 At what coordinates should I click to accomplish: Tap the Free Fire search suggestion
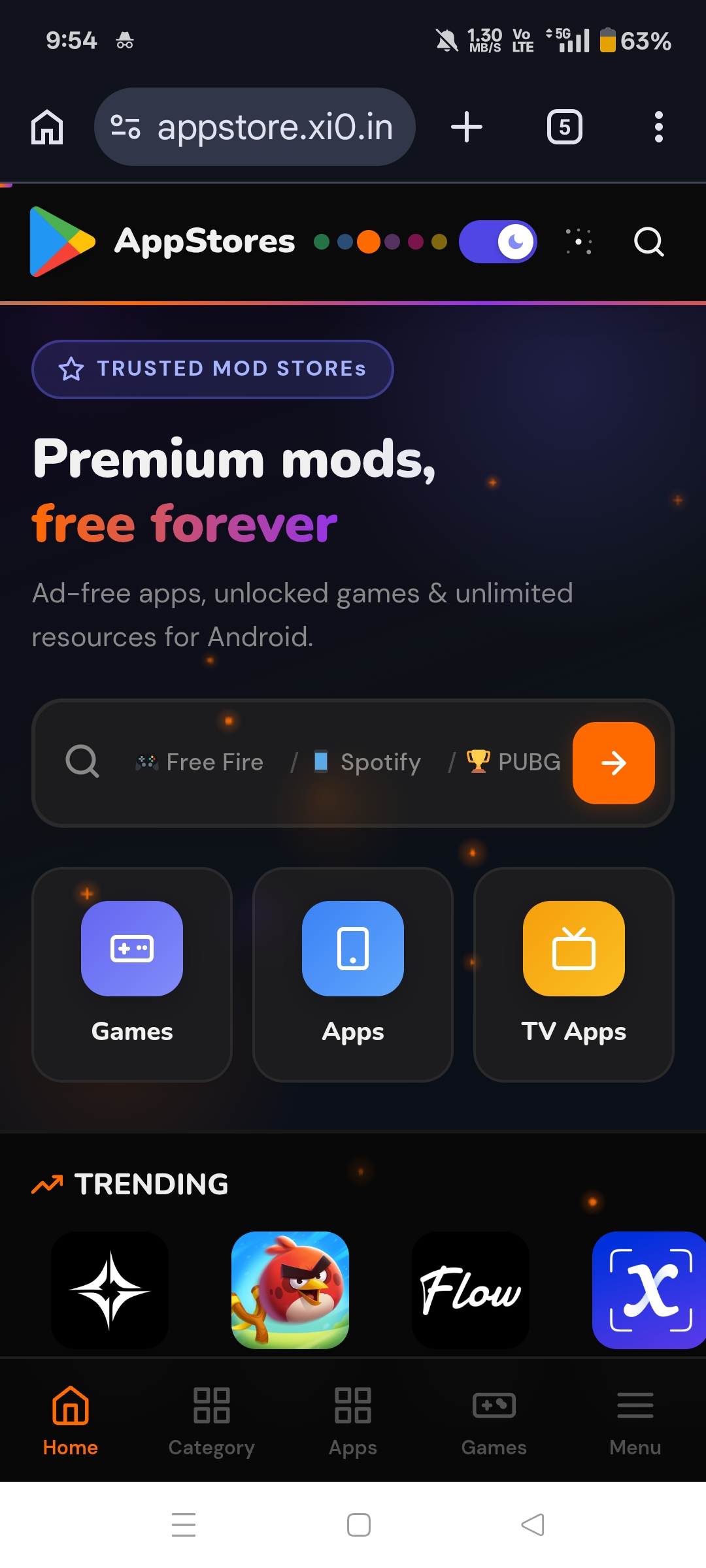pyautogui.click(x=199, y=762)
